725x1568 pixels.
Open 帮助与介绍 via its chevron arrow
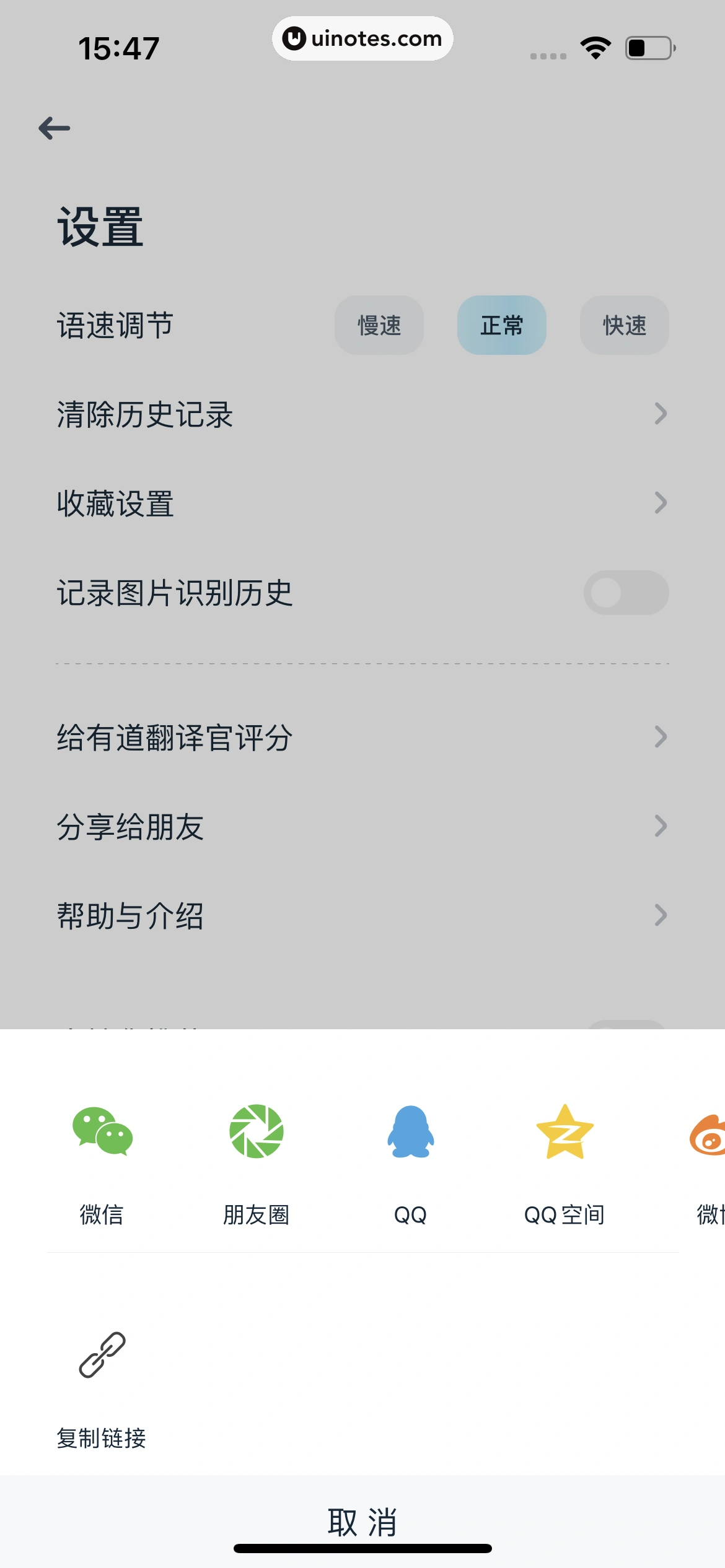point(661,915)
